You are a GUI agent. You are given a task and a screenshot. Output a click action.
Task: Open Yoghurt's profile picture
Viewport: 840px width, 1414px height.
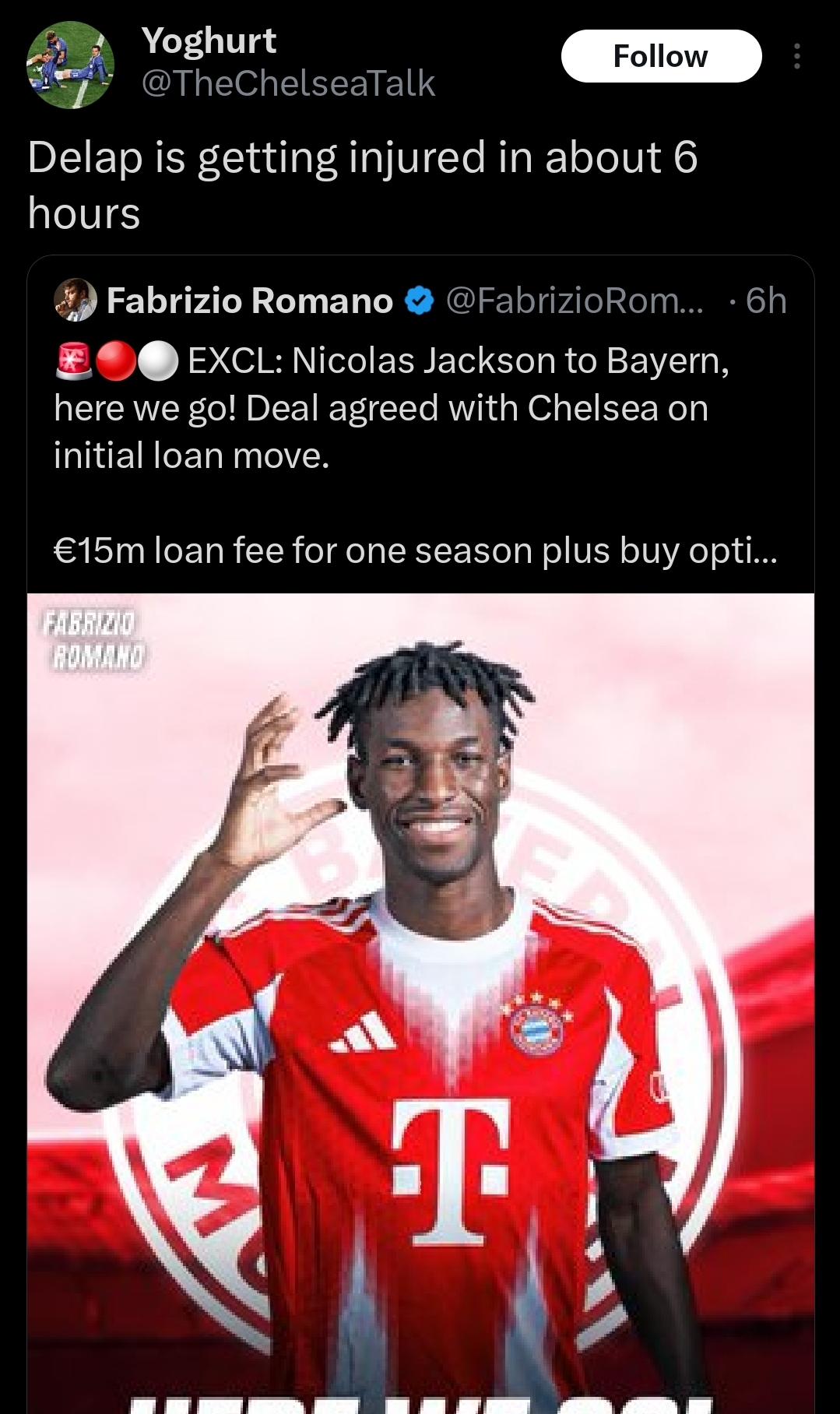click(x=70, y=65)
